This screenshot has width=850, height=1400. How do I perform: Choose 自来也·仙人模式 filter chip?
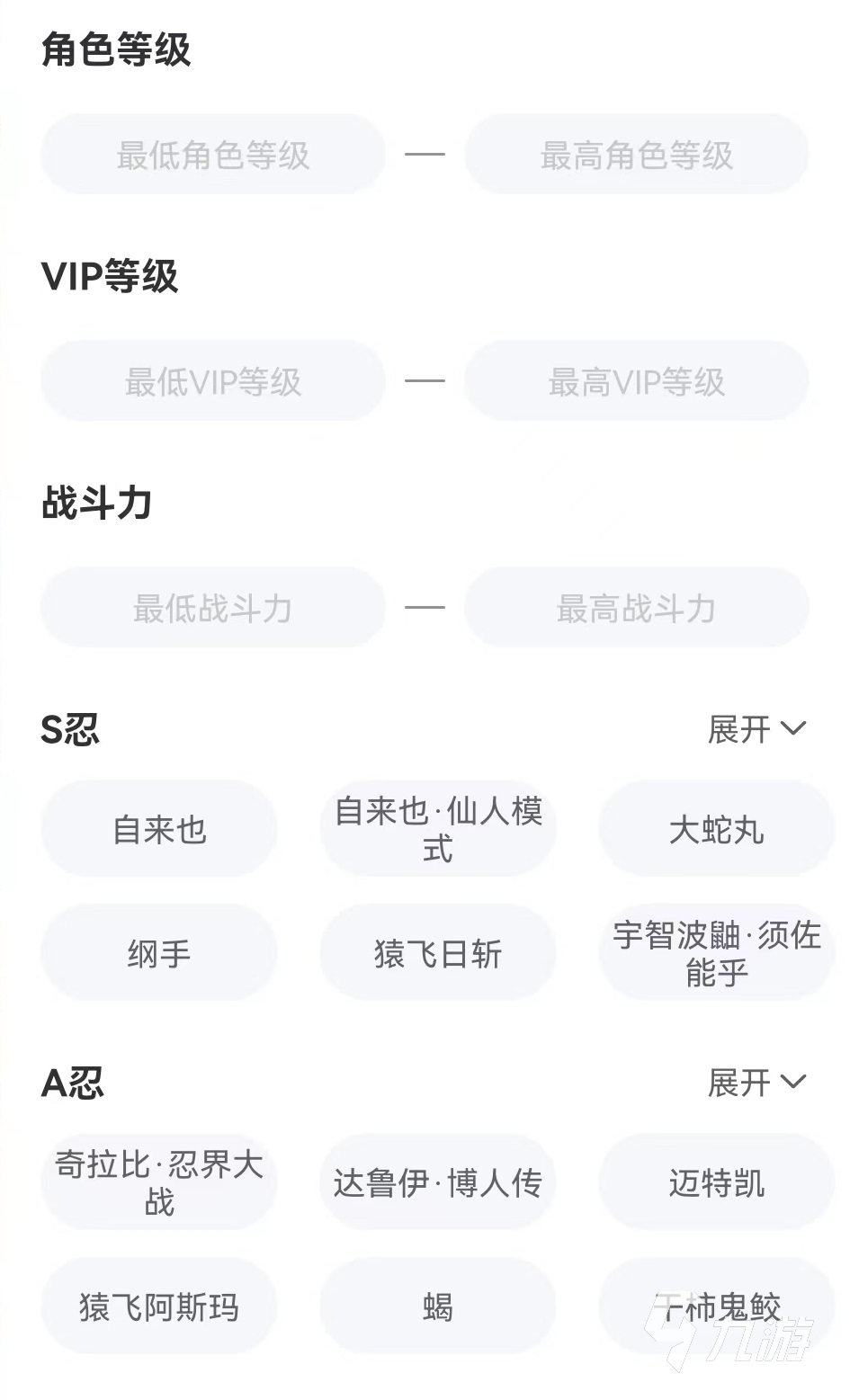point(438,829)
